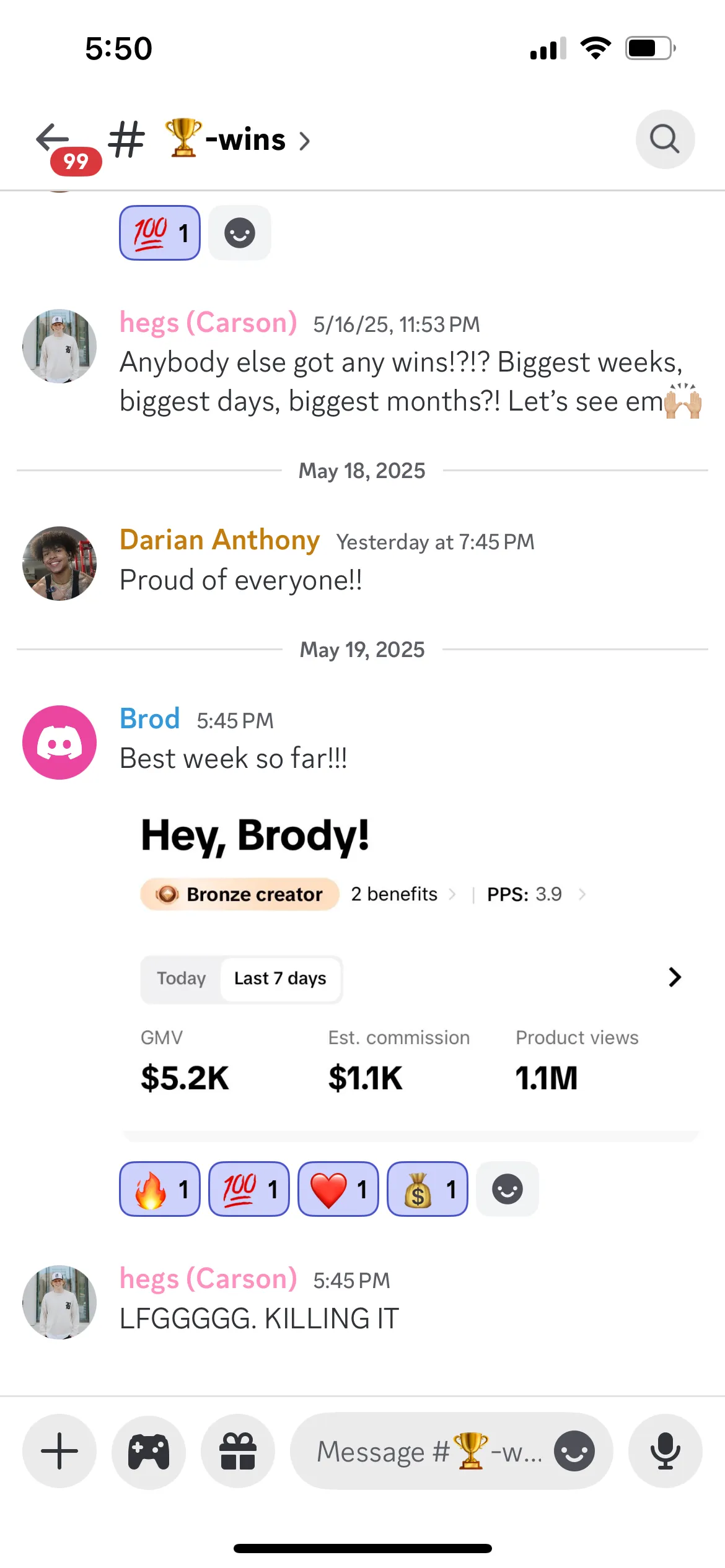Go back to the channel list
725x1568 pixels.
tap(53, 139)
